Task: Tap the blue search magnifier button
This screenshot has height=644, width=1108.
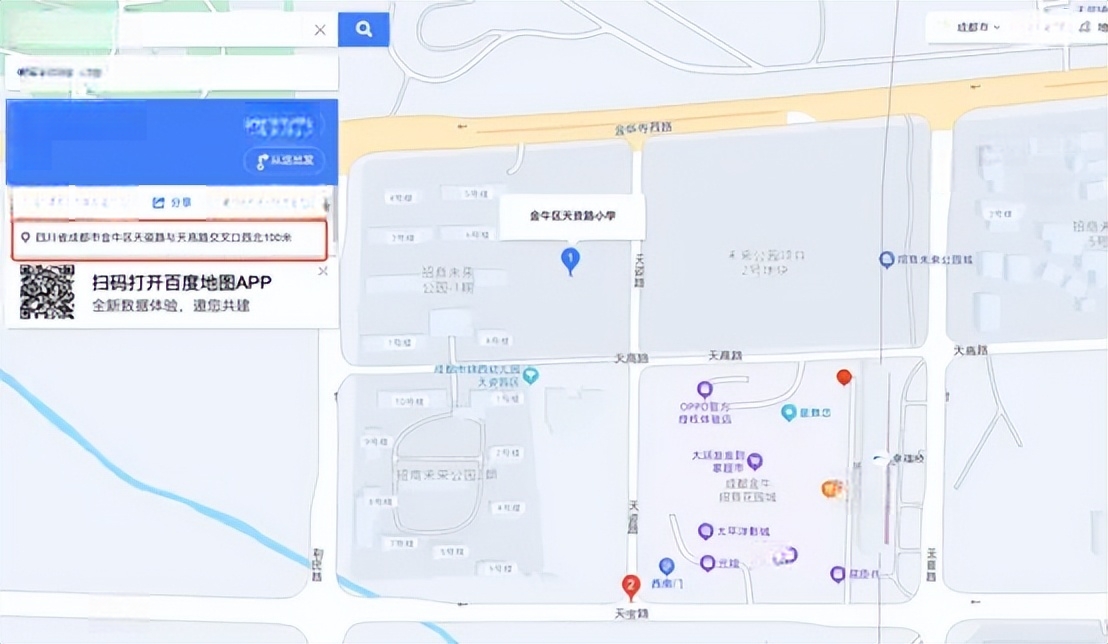Action: pos(363,30)
